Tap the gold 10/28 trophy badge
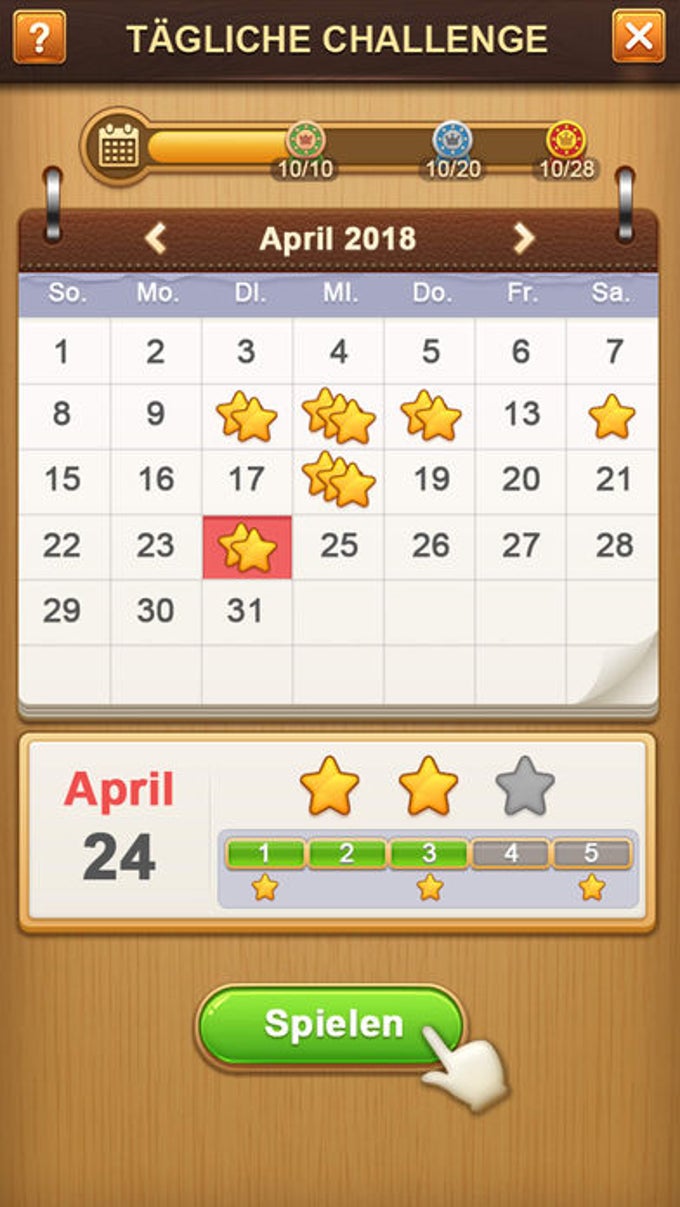Image resolution: width=680 pixels, height=1207 pixels. tap(566, 141)
